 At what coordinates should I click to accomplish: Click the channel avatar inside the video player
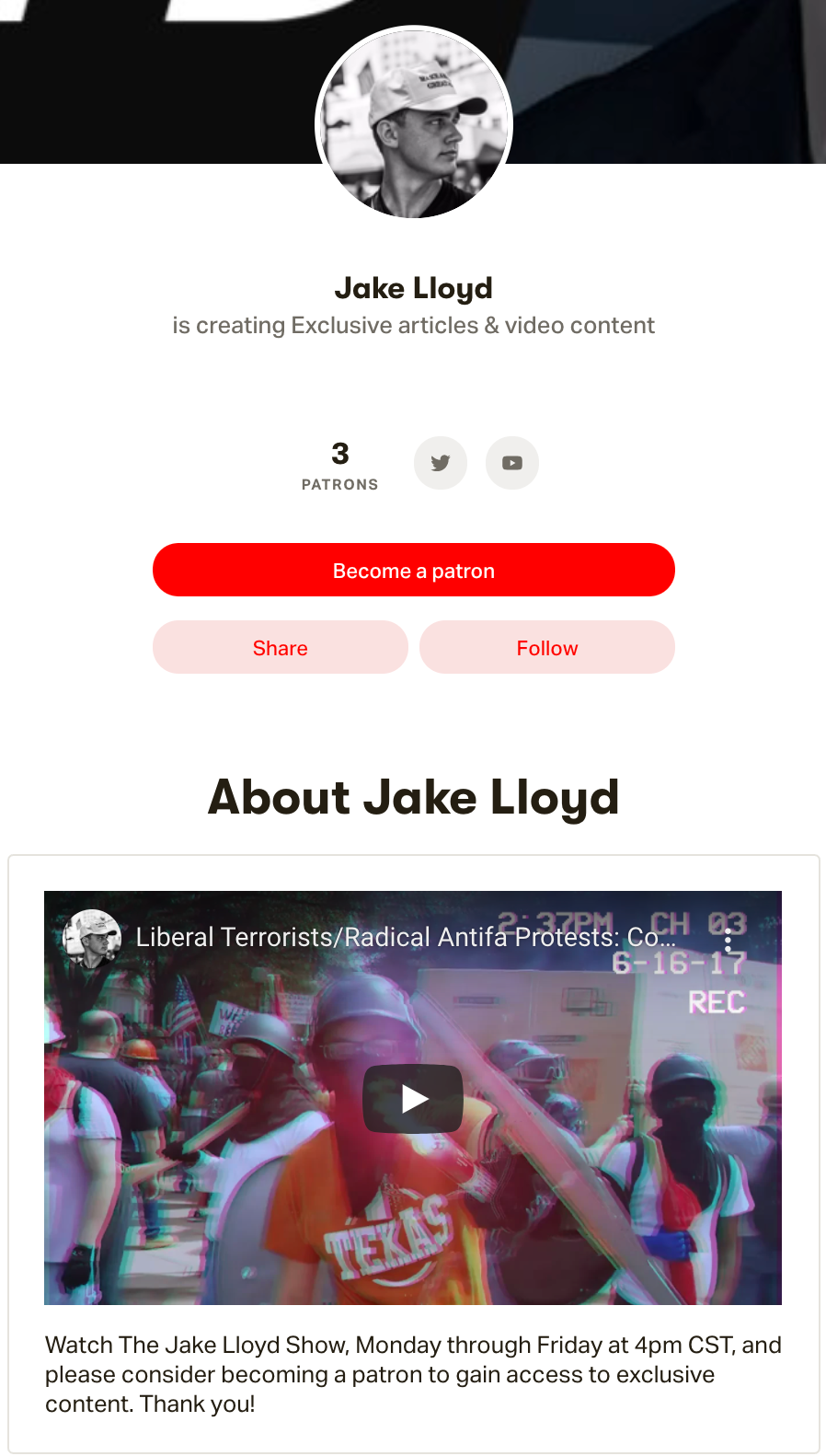[x=93, y=938]
